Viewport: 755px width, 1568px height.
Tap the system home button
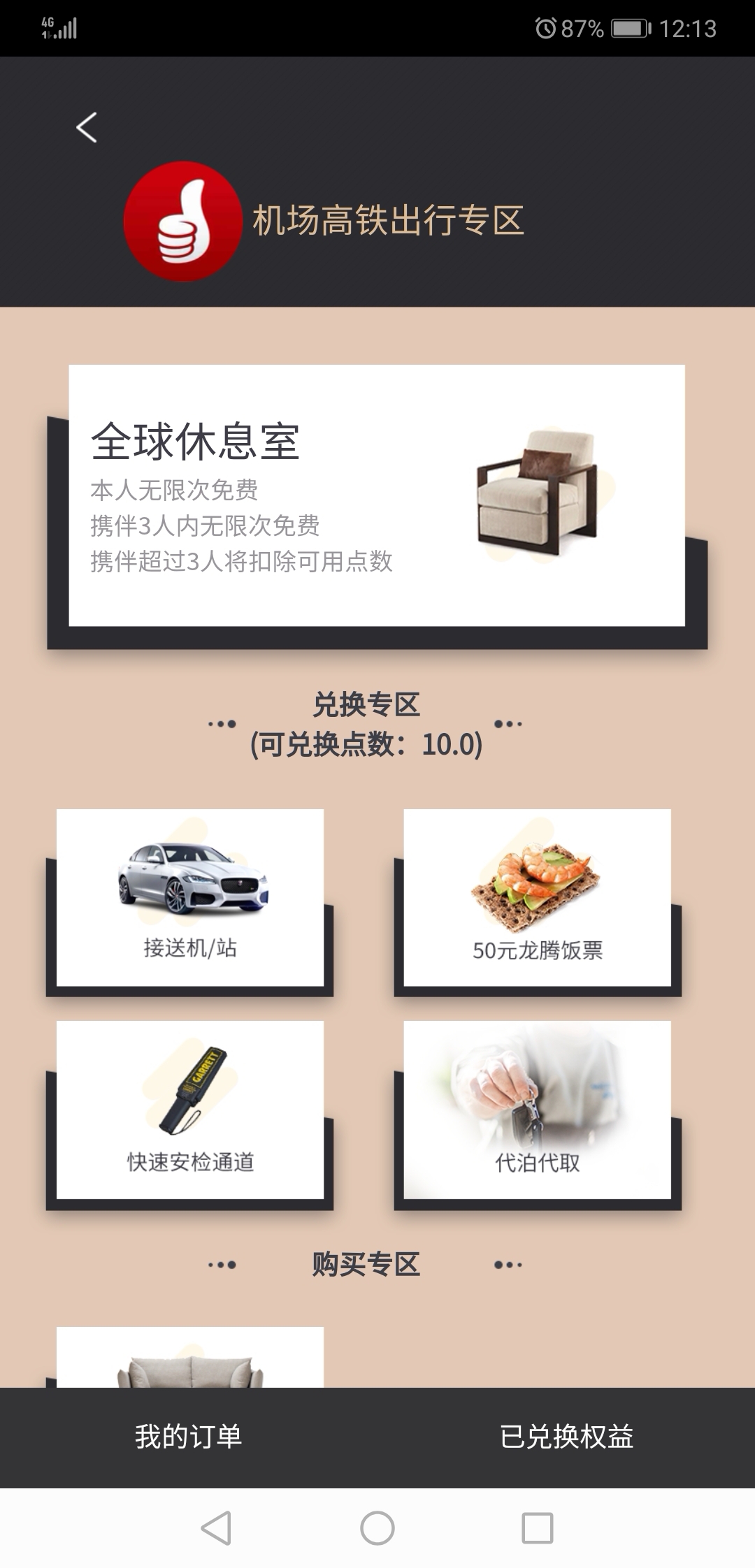coord(377,1527)
